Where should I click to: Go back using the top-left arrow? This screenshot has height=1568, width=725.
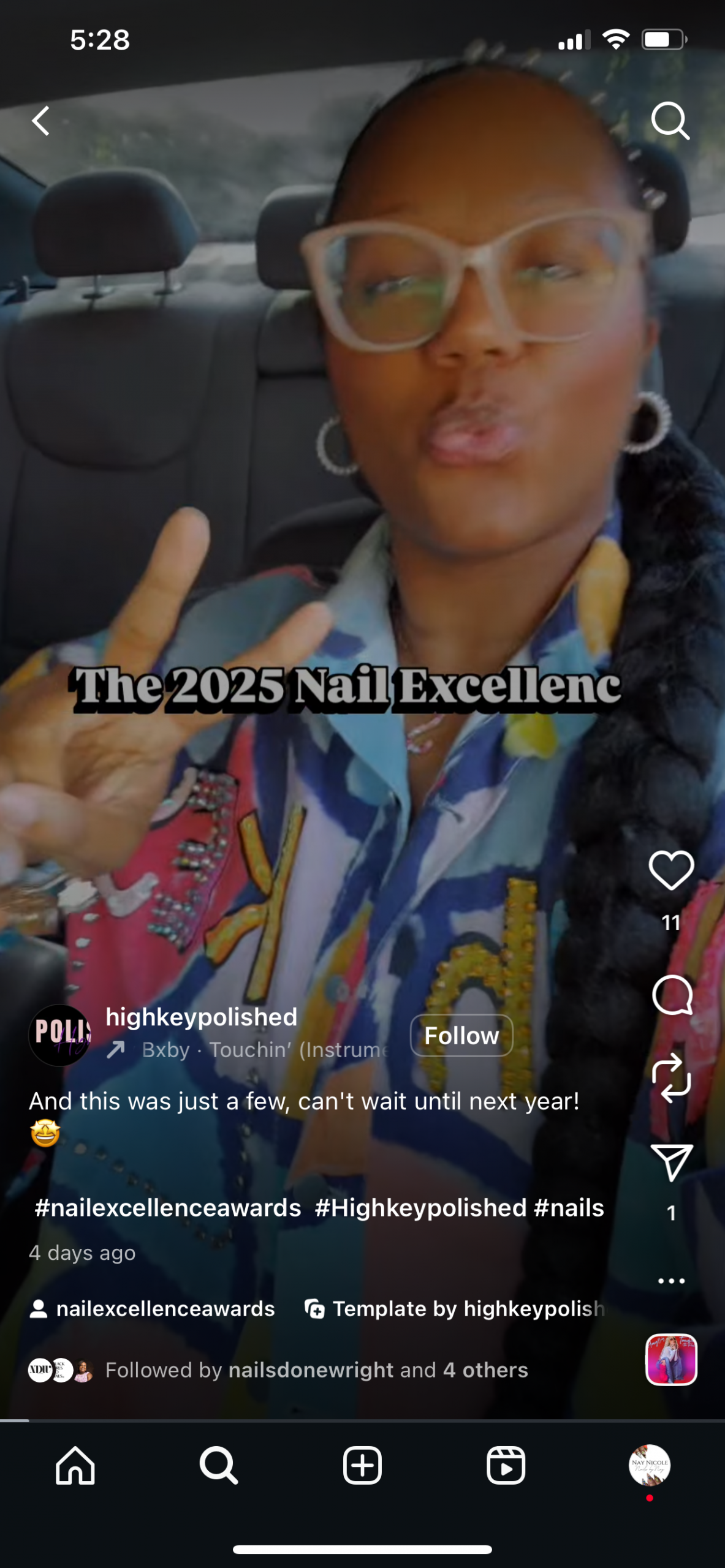point(41,121)
